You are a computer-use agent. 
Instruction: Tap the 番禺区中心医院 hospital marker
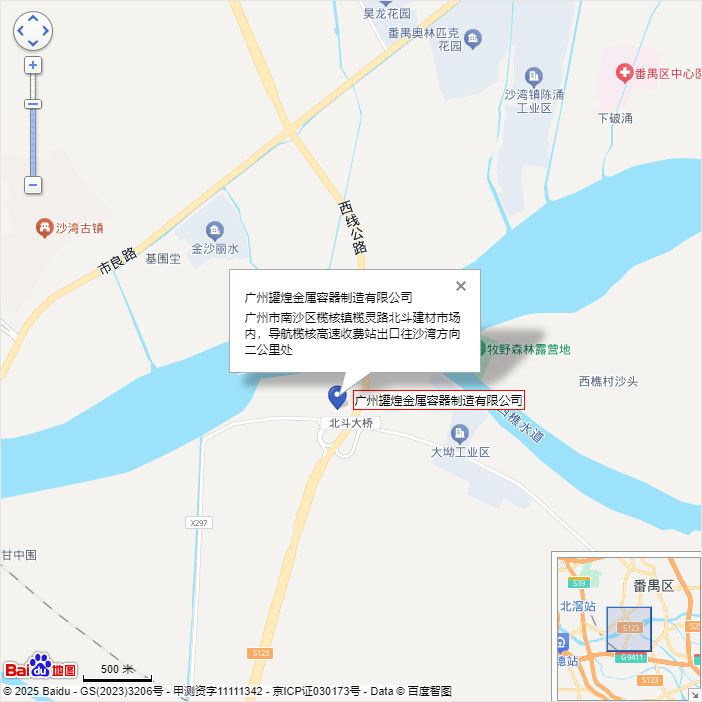click(625, 73)
